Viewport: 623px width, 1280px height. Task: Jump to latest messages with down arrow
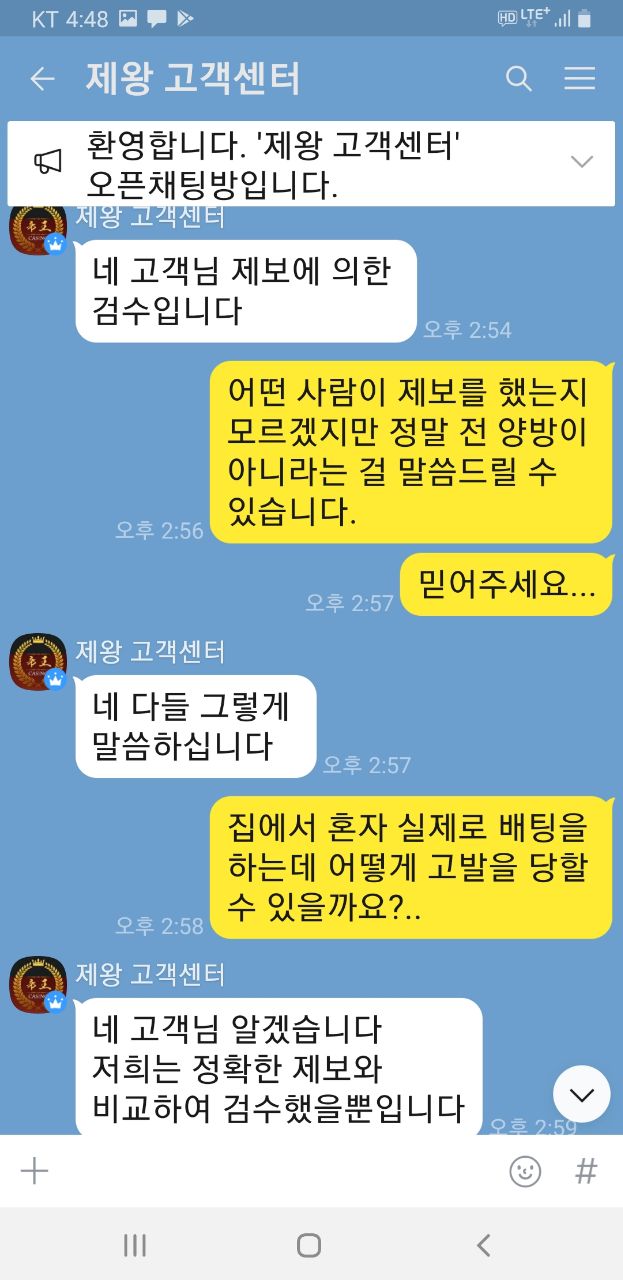(x=581, y=1094)
